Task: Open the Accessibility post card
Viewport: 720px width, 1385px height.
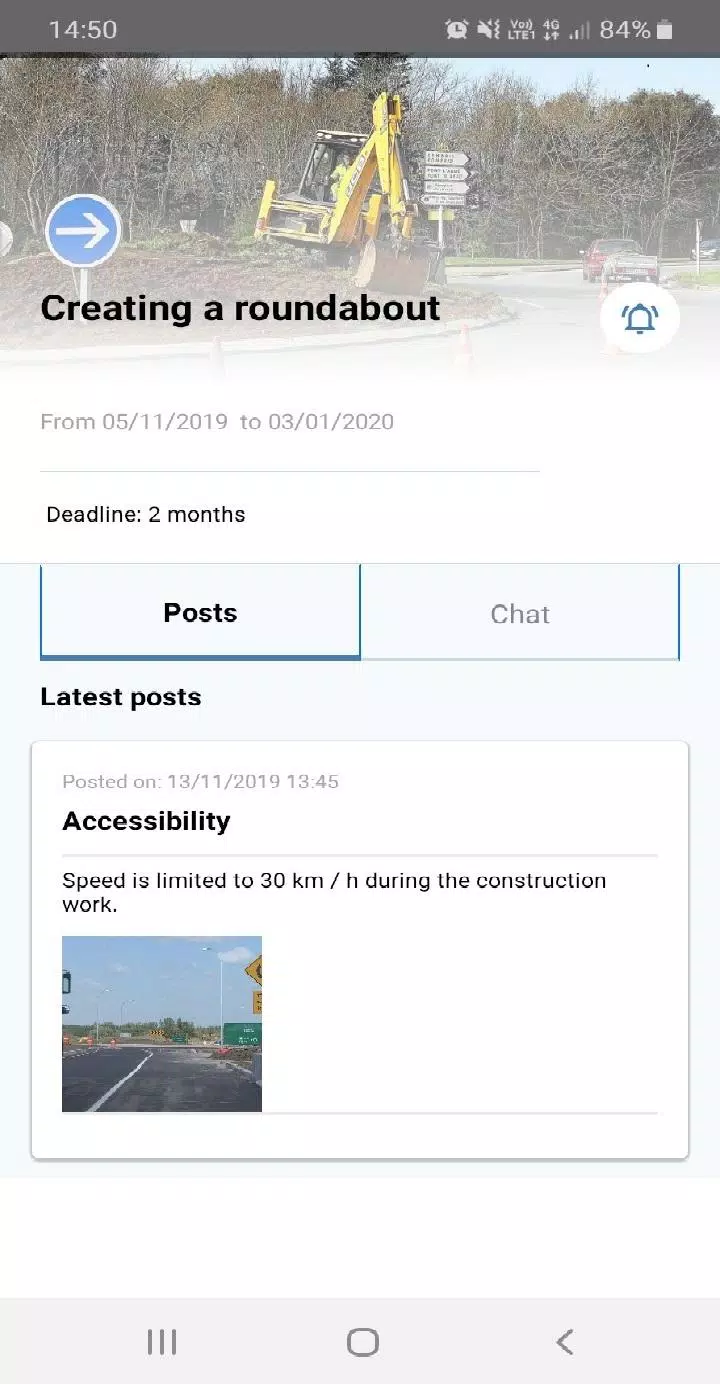Action: 360,950
